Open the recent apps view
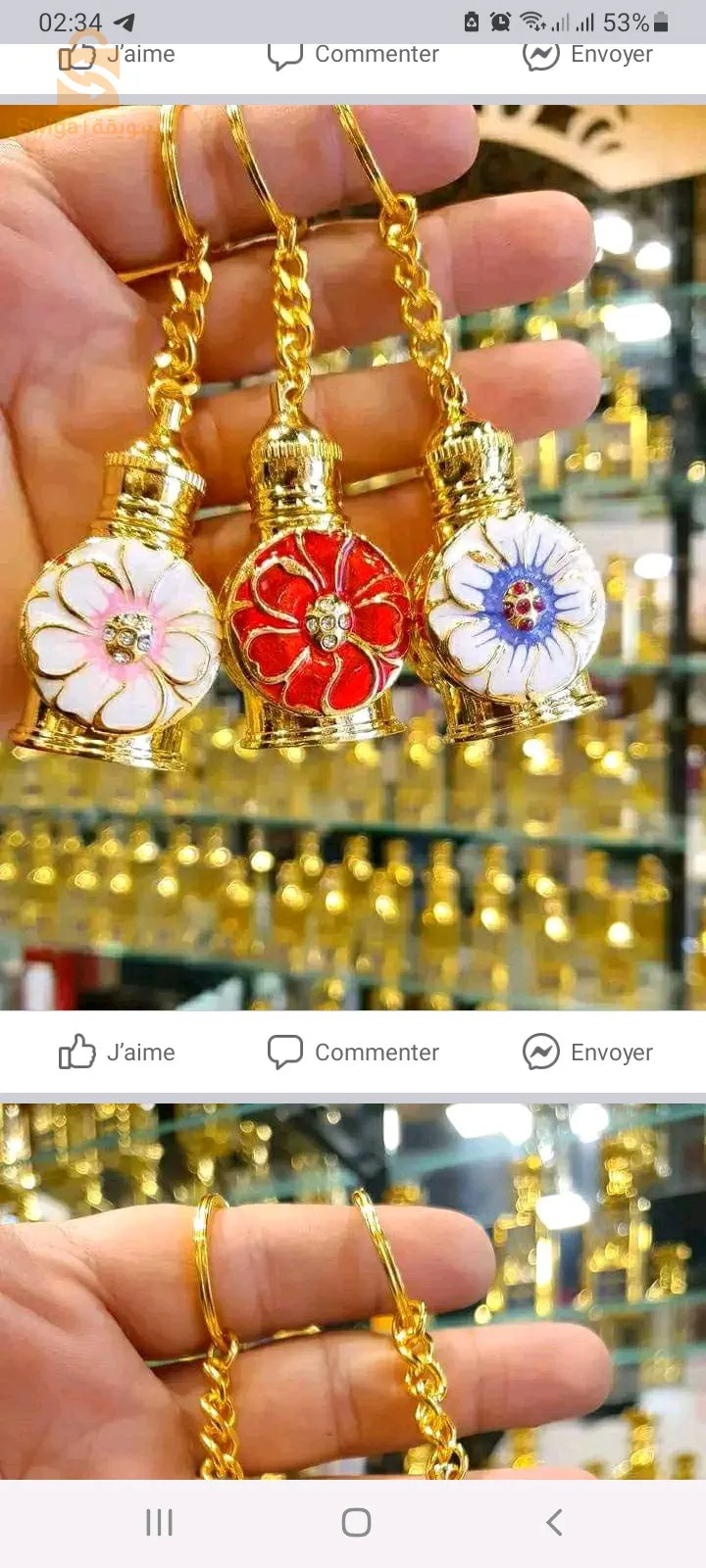Screen dimensions: 706x1568 159,1522
